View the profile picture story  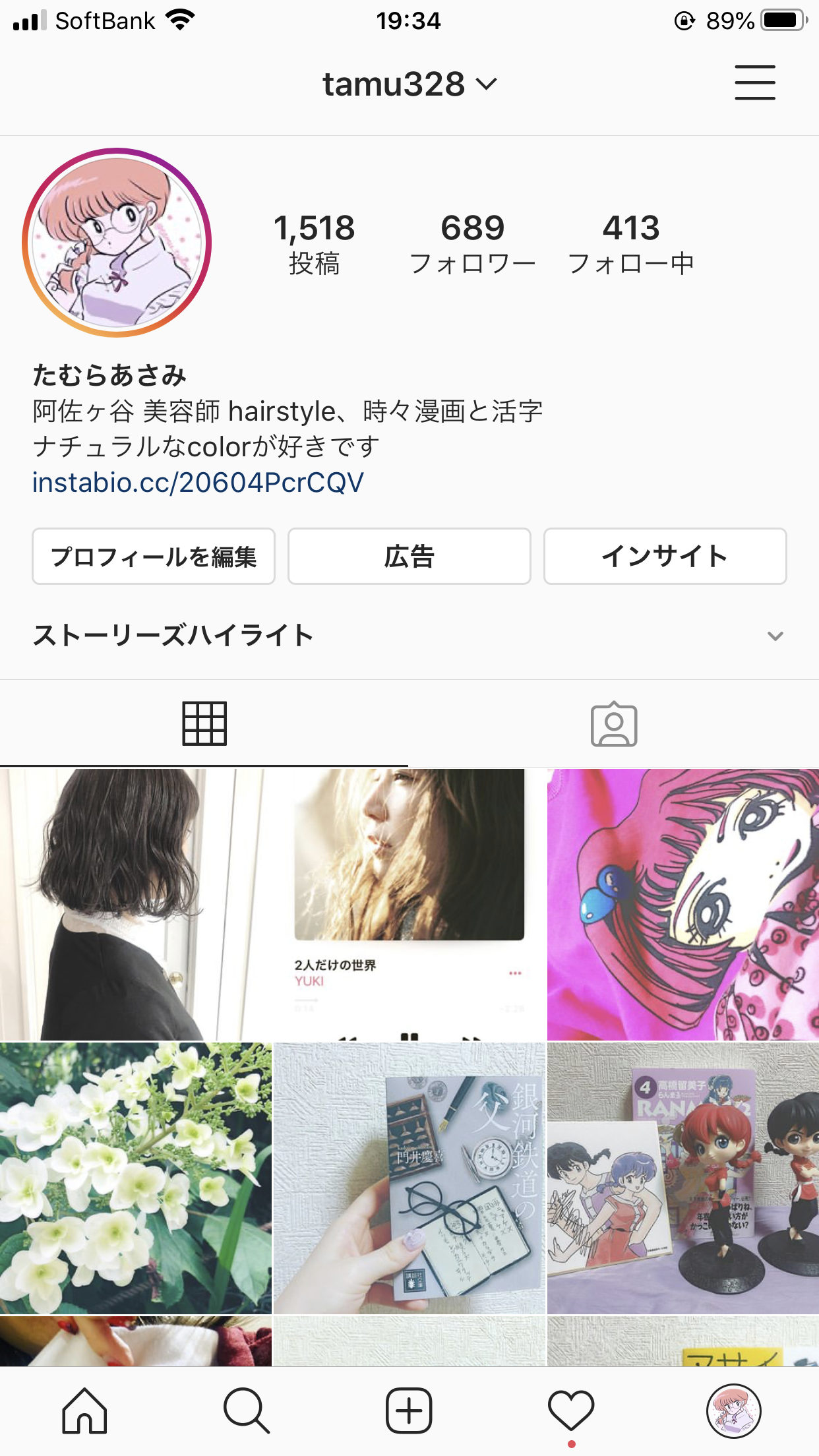(x=117, y=243)
